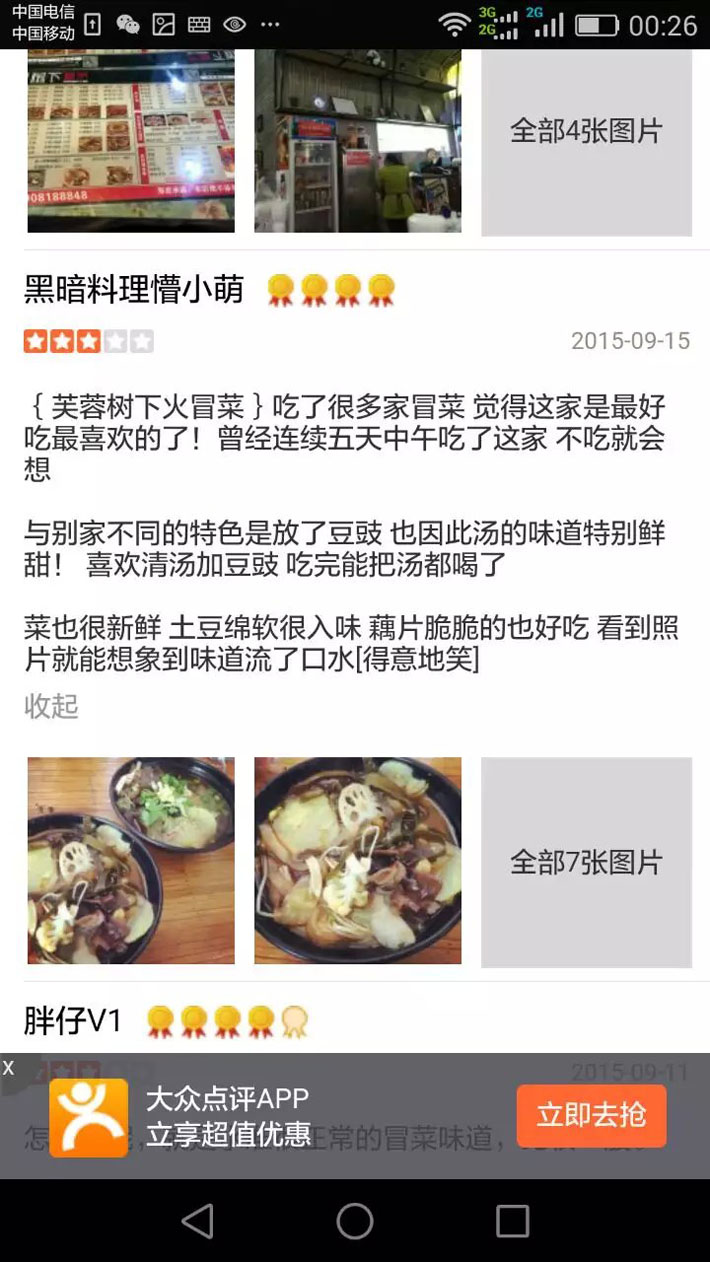Open the menu photo thumbnail

(131, 140)
